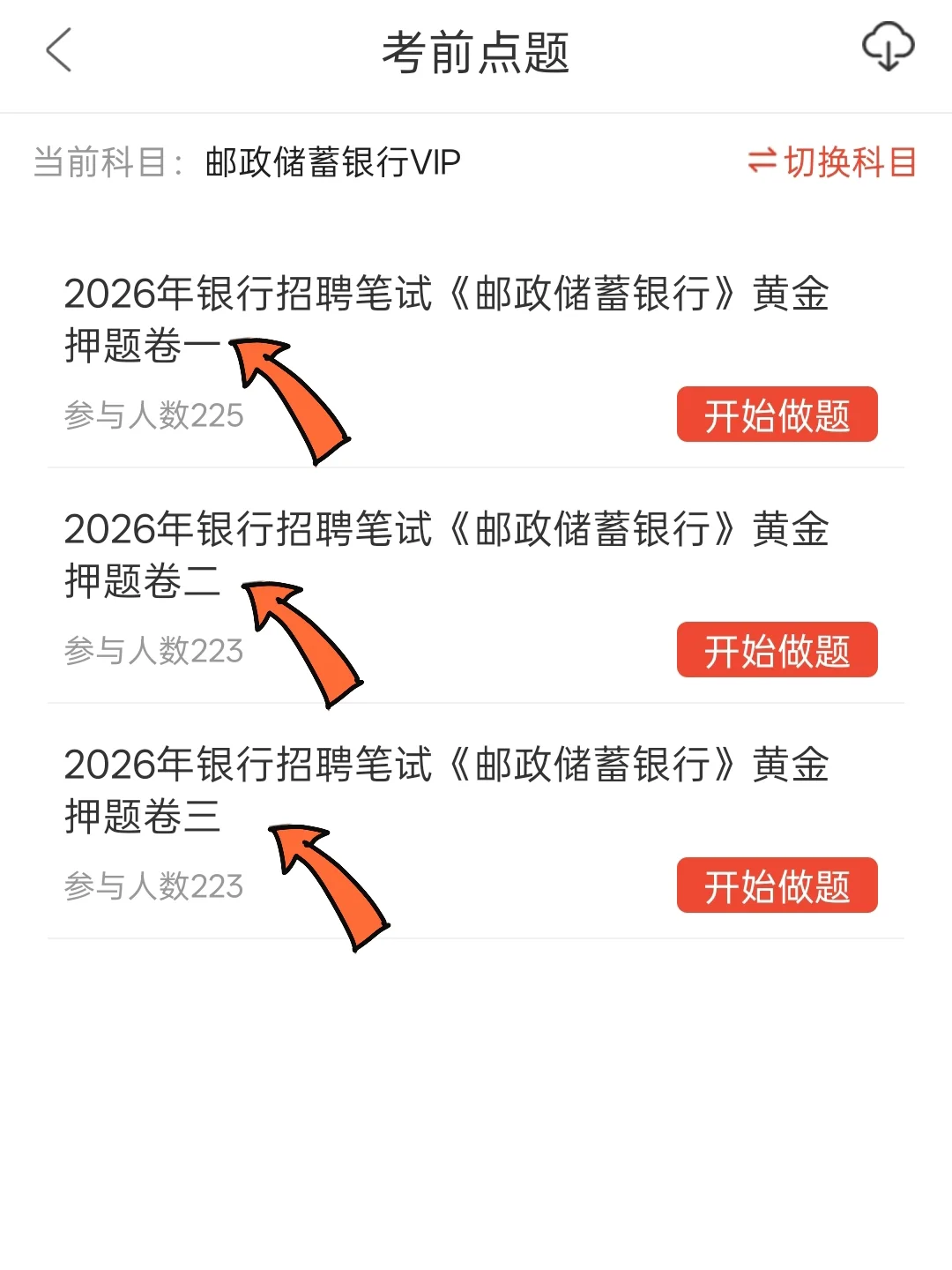Tap the cloud download icon
This screenshot has width=952, height=1270.
coord(888,47)
